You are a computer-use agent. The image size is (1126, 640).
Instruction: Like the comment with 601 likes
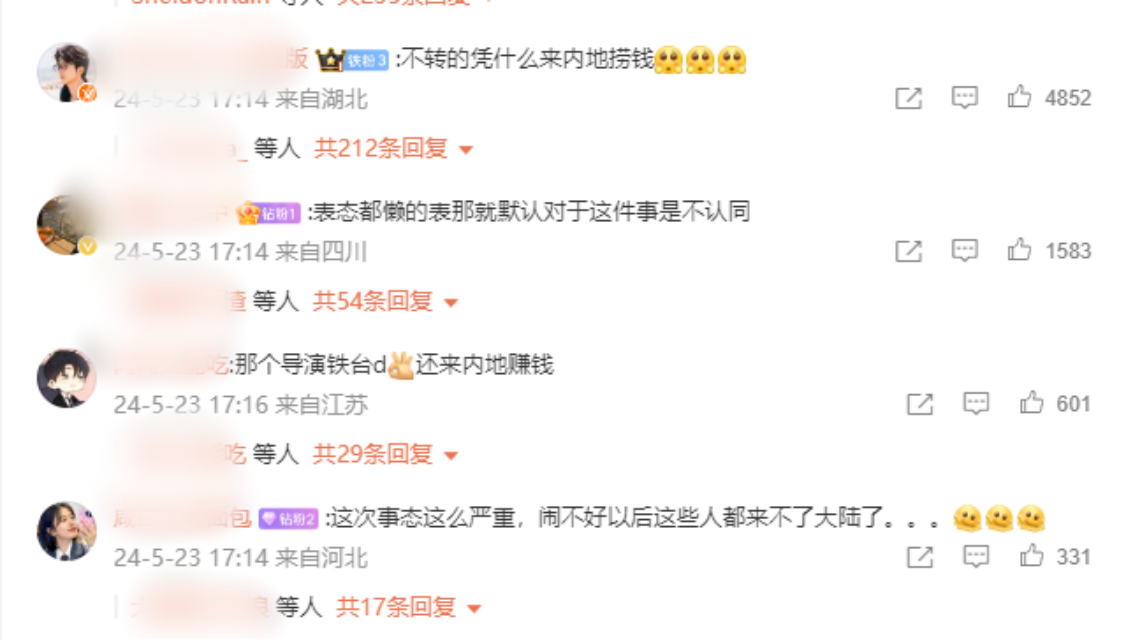tap(1031, 403)
